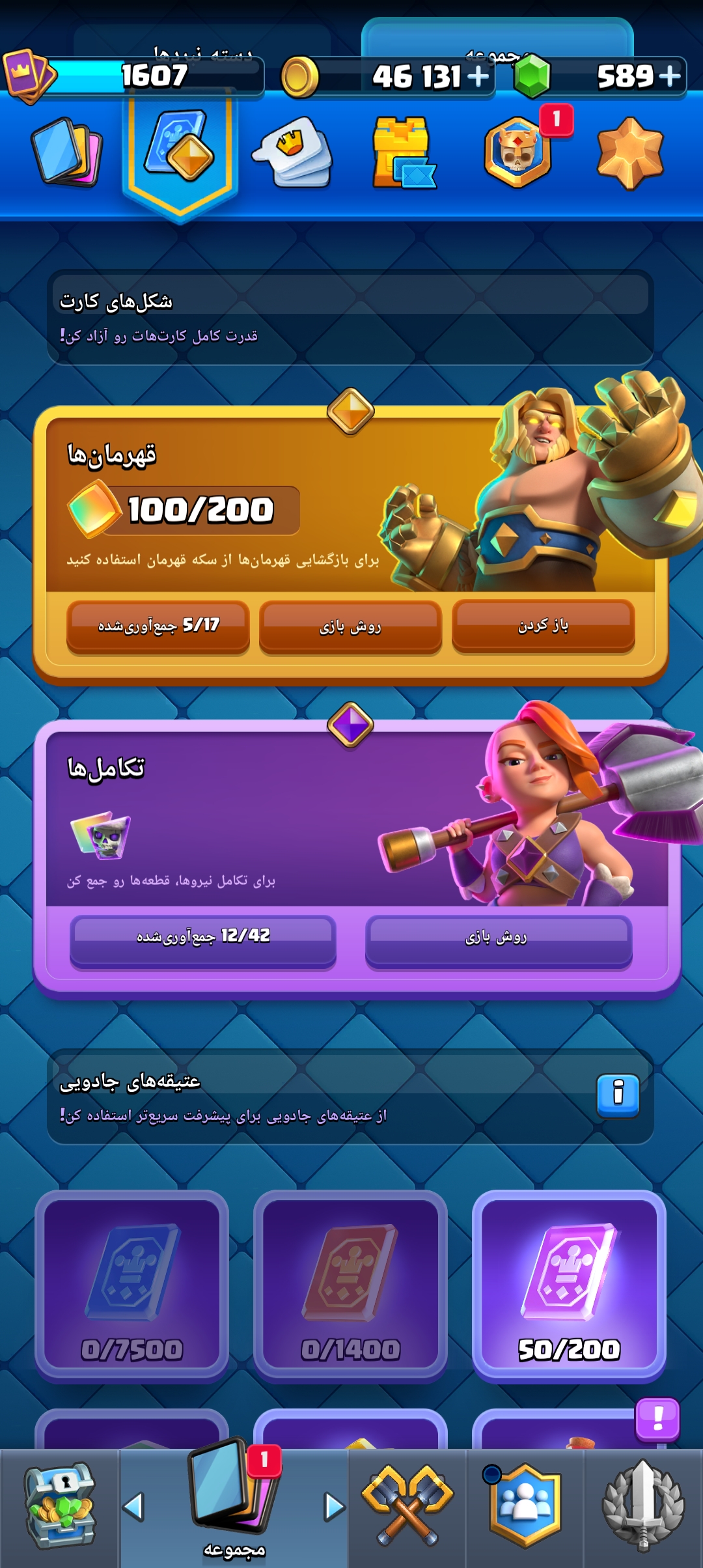Open the skull badge tab with notification
The image size is (703, 1568).
click(519, 152)
